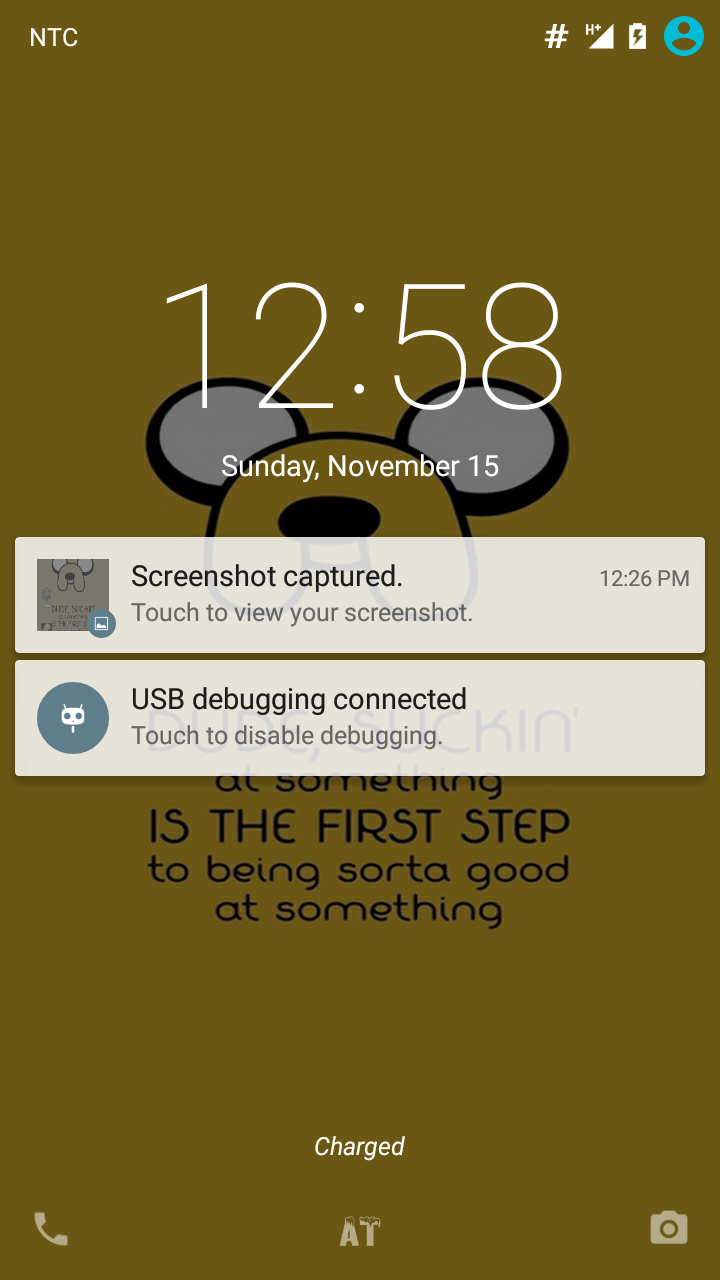The image size is (720, 1280).
Task: Tap the phone dialer shortcut icon
Action: tap(51, 1228)
